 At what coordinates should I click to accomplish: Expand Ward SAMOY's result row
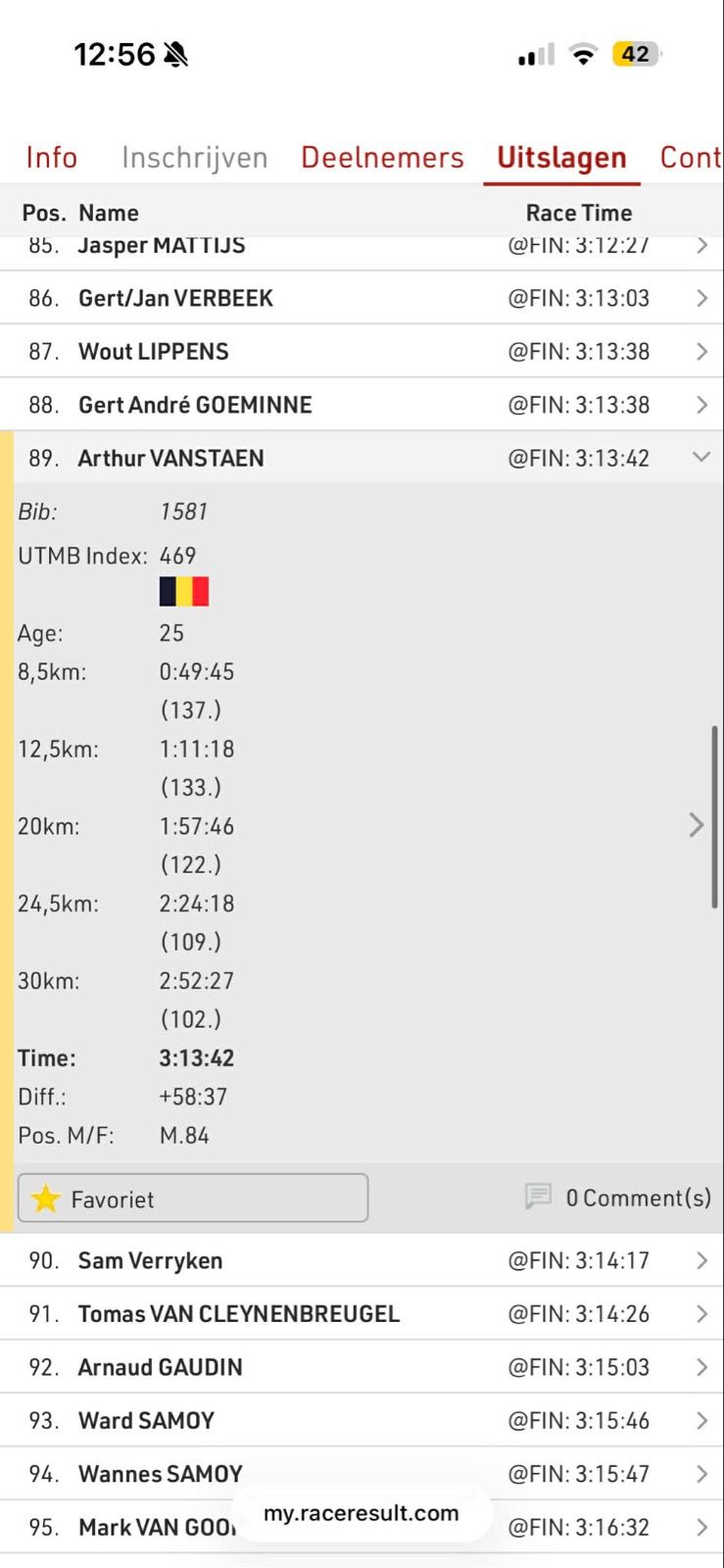(x=361, y=1420)
